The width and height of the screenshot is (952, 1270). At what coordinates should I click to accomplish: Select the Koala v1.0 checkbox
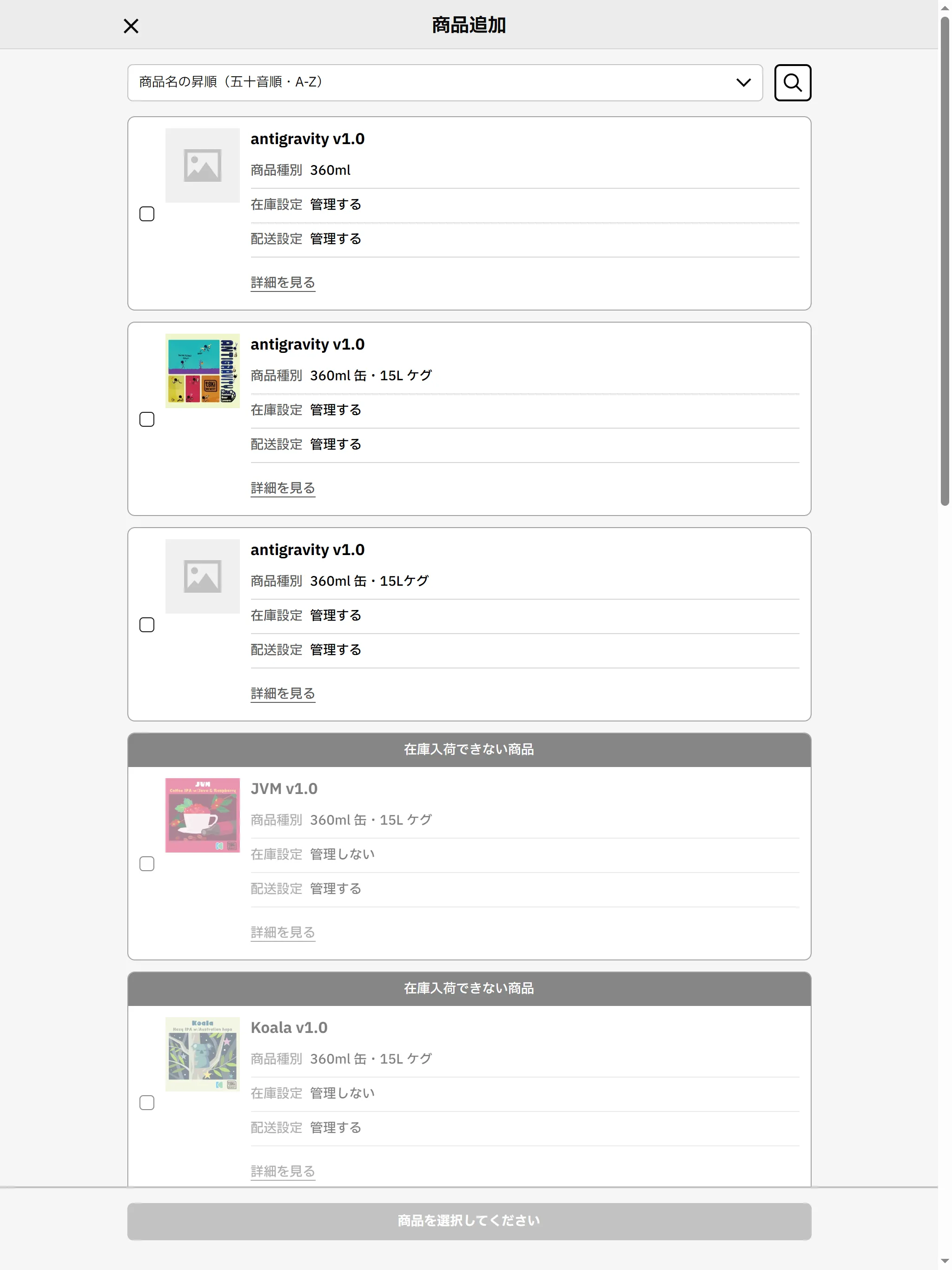pyautogui.click(x=147, y=1103)
